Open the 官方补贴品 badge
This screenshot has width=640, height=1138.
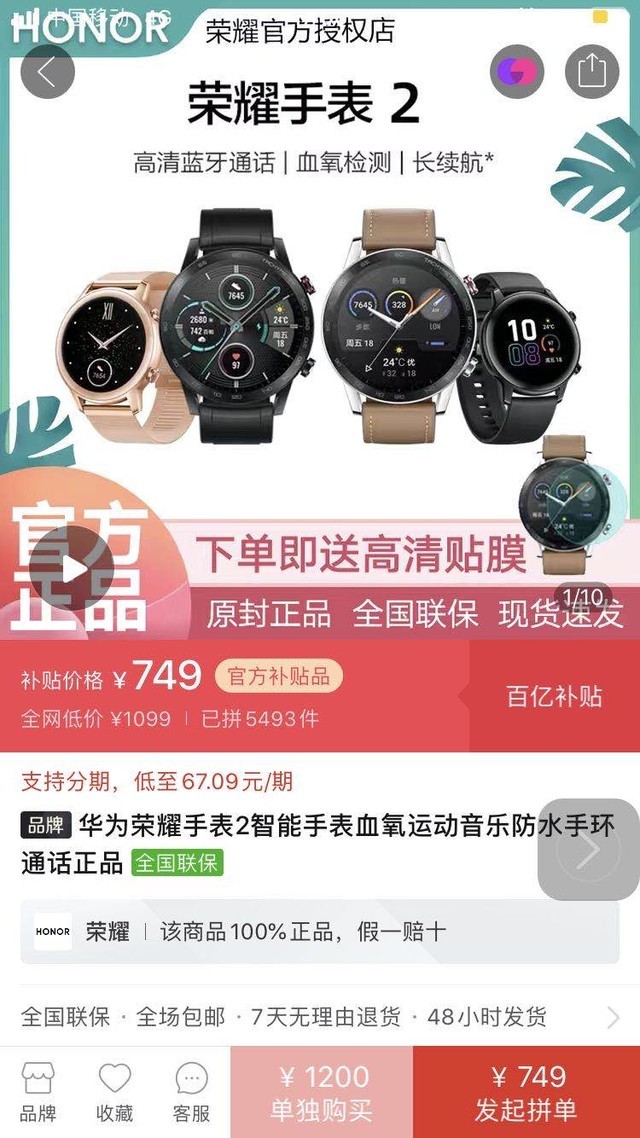click(278, 677)
